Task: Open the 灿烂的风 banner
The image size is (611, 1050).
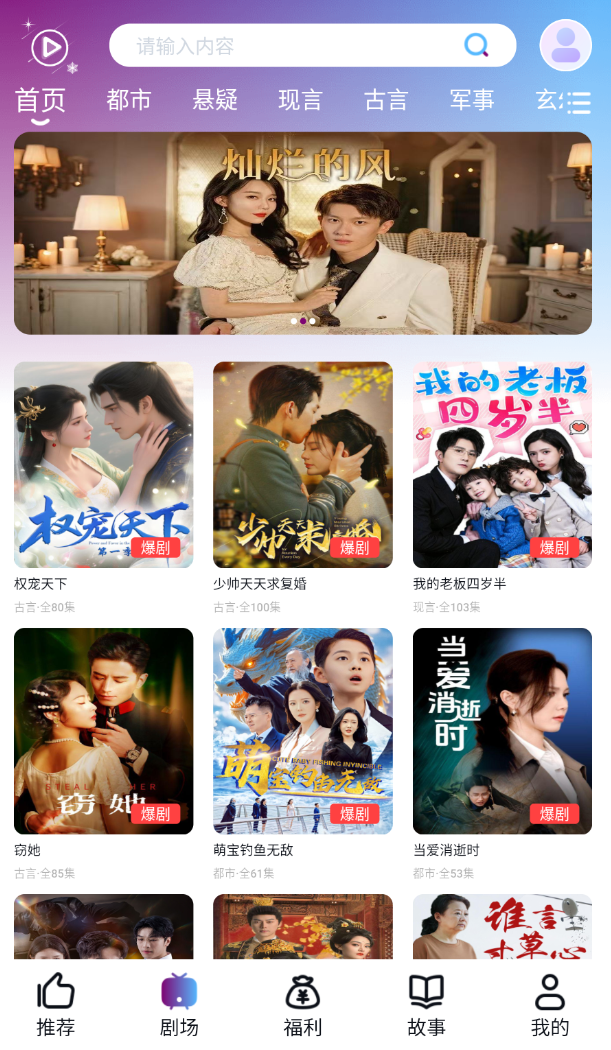Action: [303, 233]
